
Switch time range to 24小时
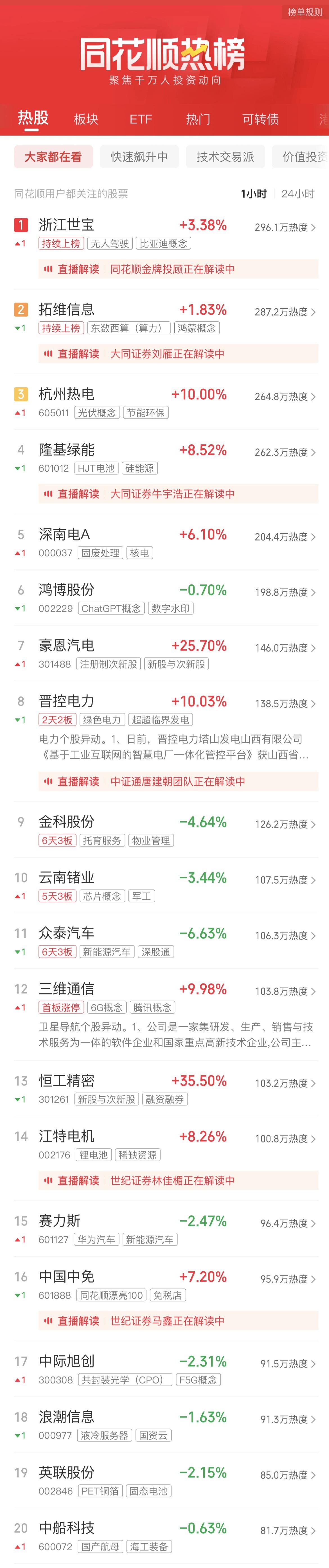(x=298, y=194)
